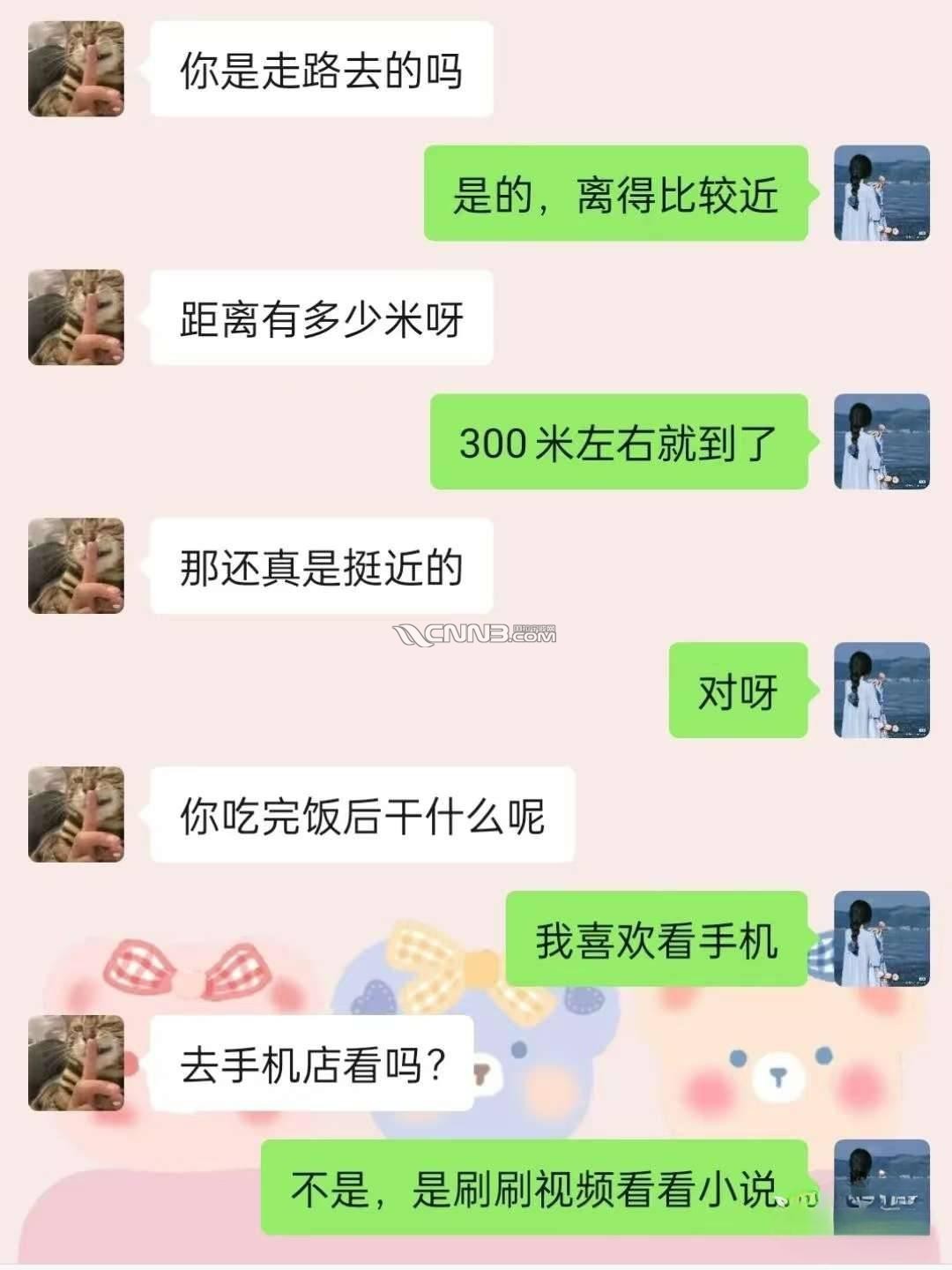Image resolution: width=952 pixels, height=1270 pixels.
Task: Open cat avatar beside "你是走路去的吗"
Action: 77,70
